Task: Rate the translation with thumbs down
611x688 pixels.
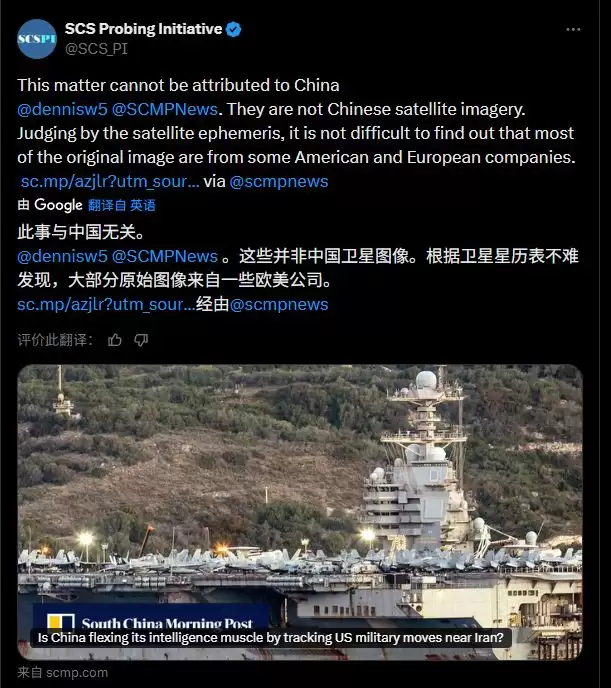Action: [x=141, y=340]
